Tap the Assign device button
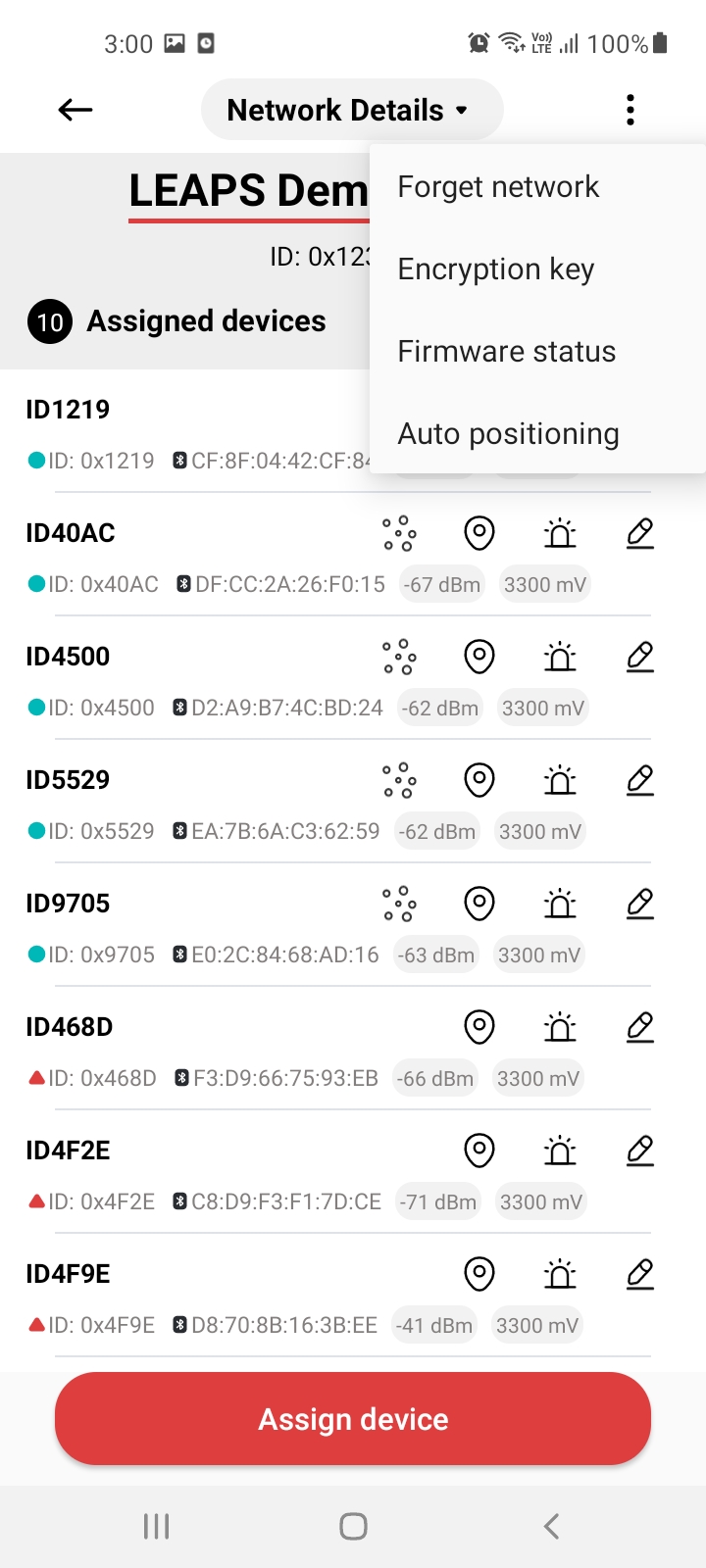Viewport: 706px width, 1568px height. pos(353,1419)
